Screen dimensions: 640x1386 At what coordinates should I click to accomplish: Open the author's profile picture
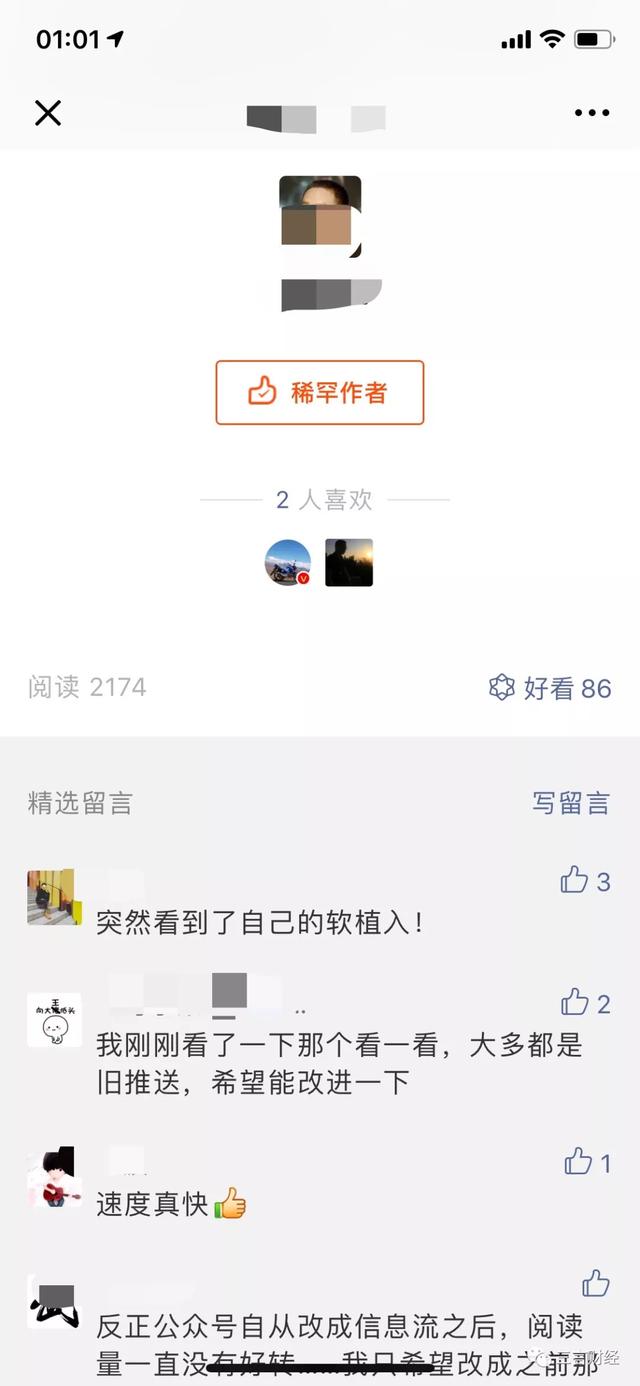point(320,217)
